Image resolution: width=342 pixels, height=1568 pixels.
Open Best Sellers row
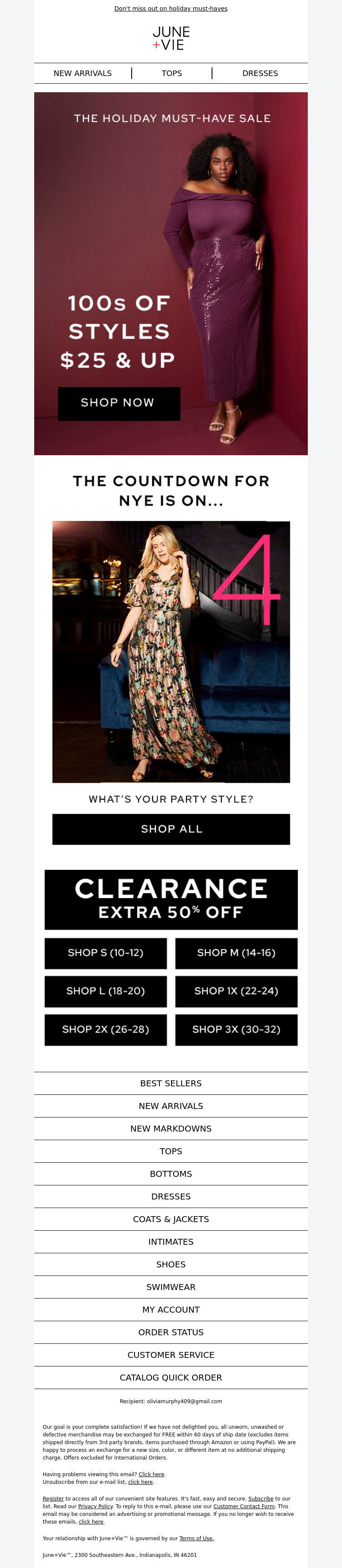click(x=171, y=1083)
